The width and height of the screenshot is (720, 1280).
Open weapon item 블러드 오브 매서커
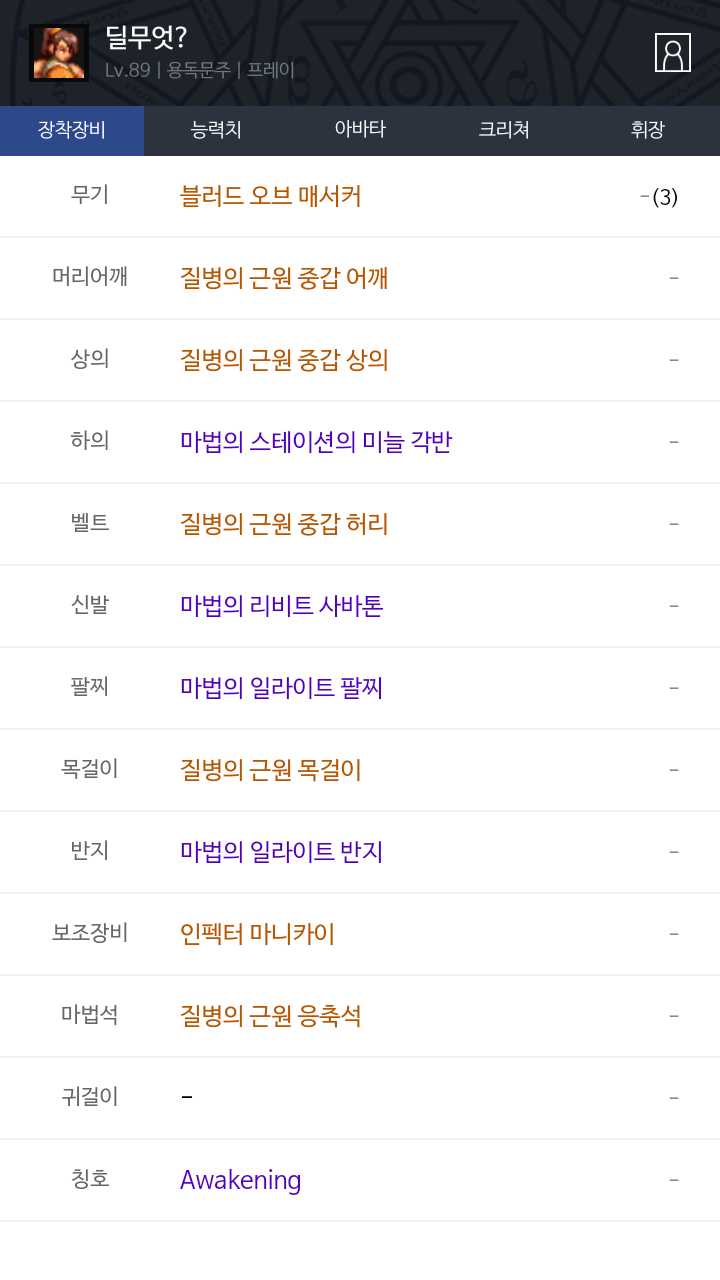pyautogui.click(x=270, y=196)
